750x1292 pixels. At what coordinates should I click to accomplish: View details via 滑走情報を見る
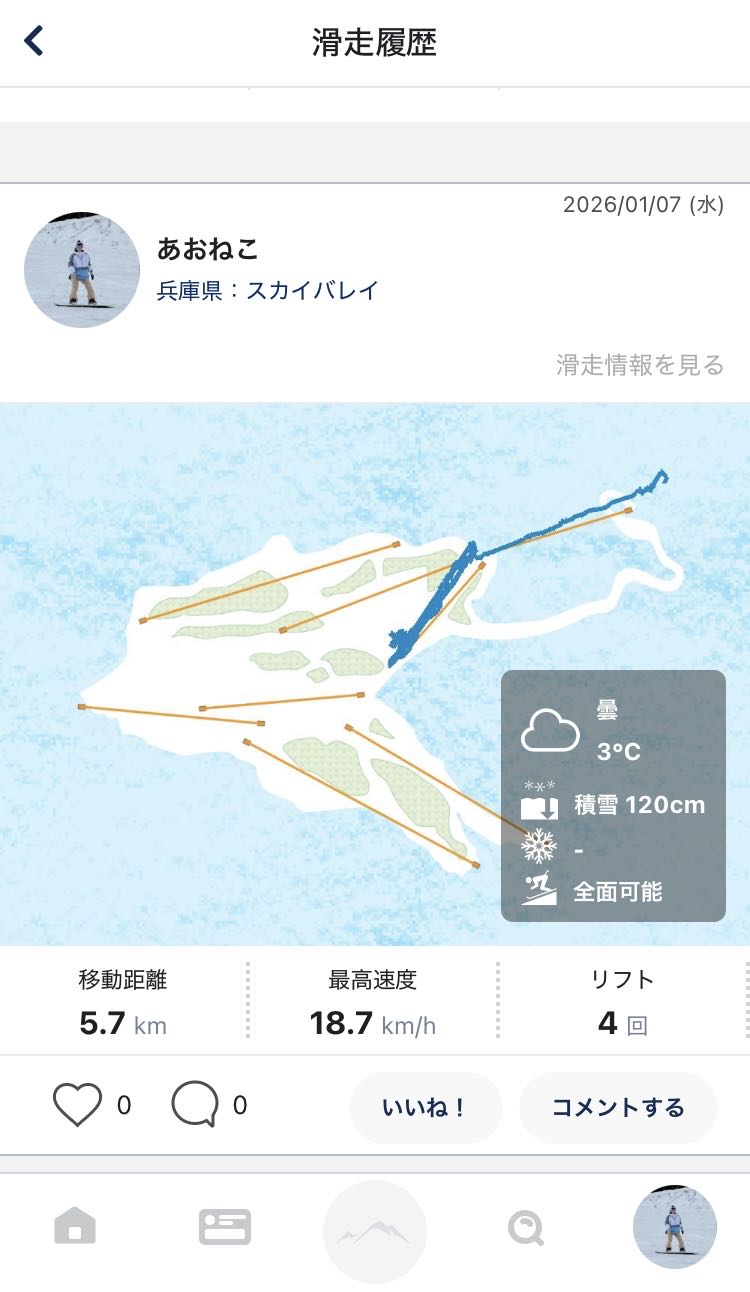tap(640, 365)
